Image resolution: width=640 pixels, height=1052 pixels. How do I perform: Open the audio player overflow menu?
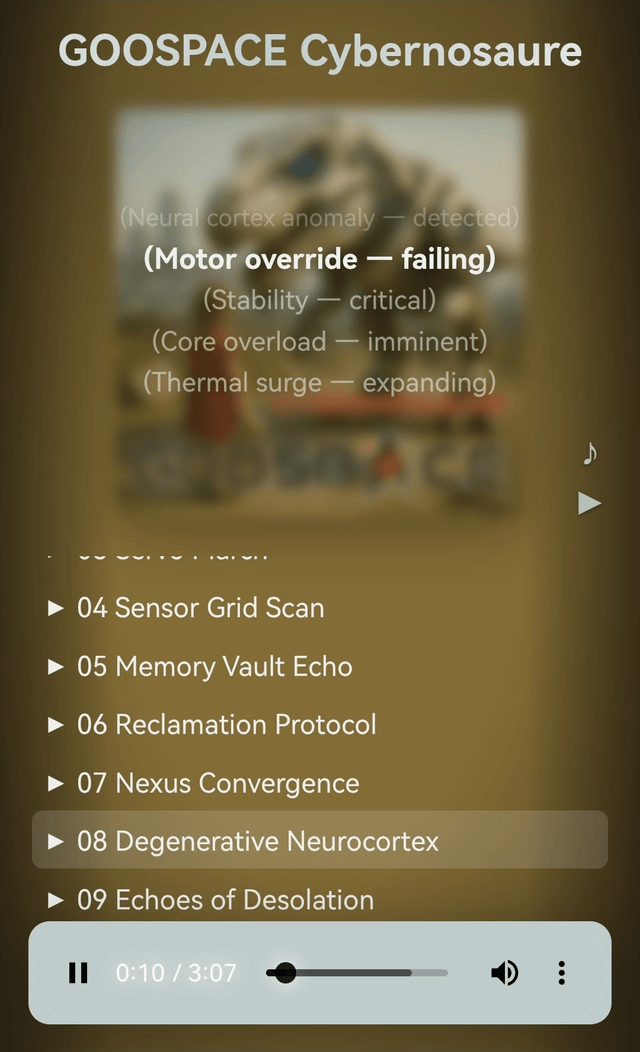562,973
